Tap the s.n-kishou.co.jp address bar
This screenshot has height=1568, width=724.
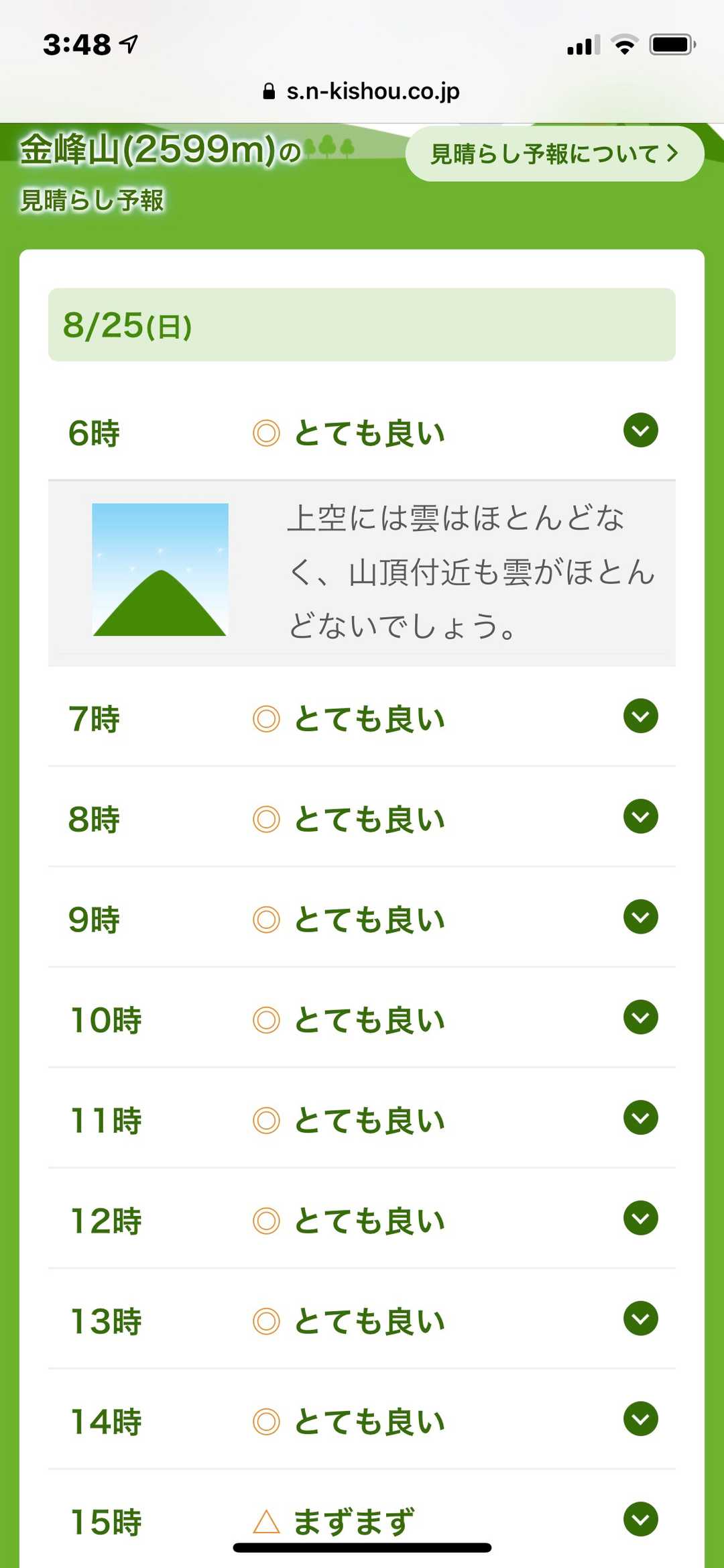(362, 91)
